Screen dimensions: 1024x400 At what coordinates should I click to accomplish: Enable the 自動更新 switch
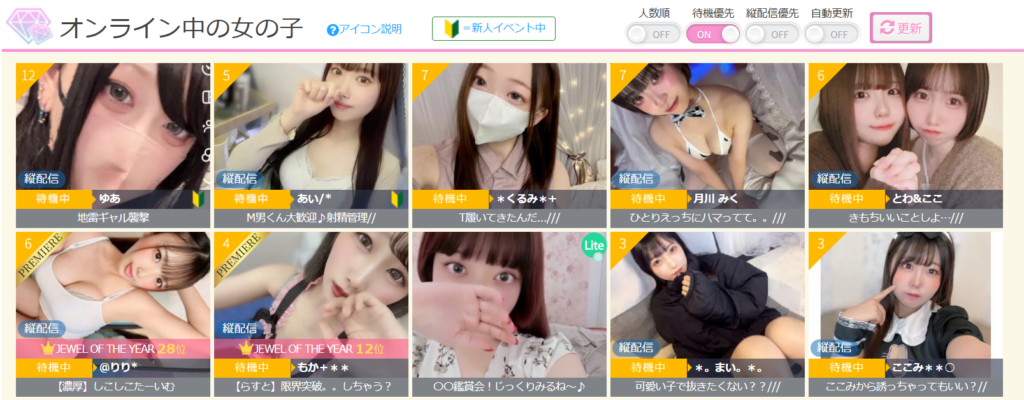[831, 33]
